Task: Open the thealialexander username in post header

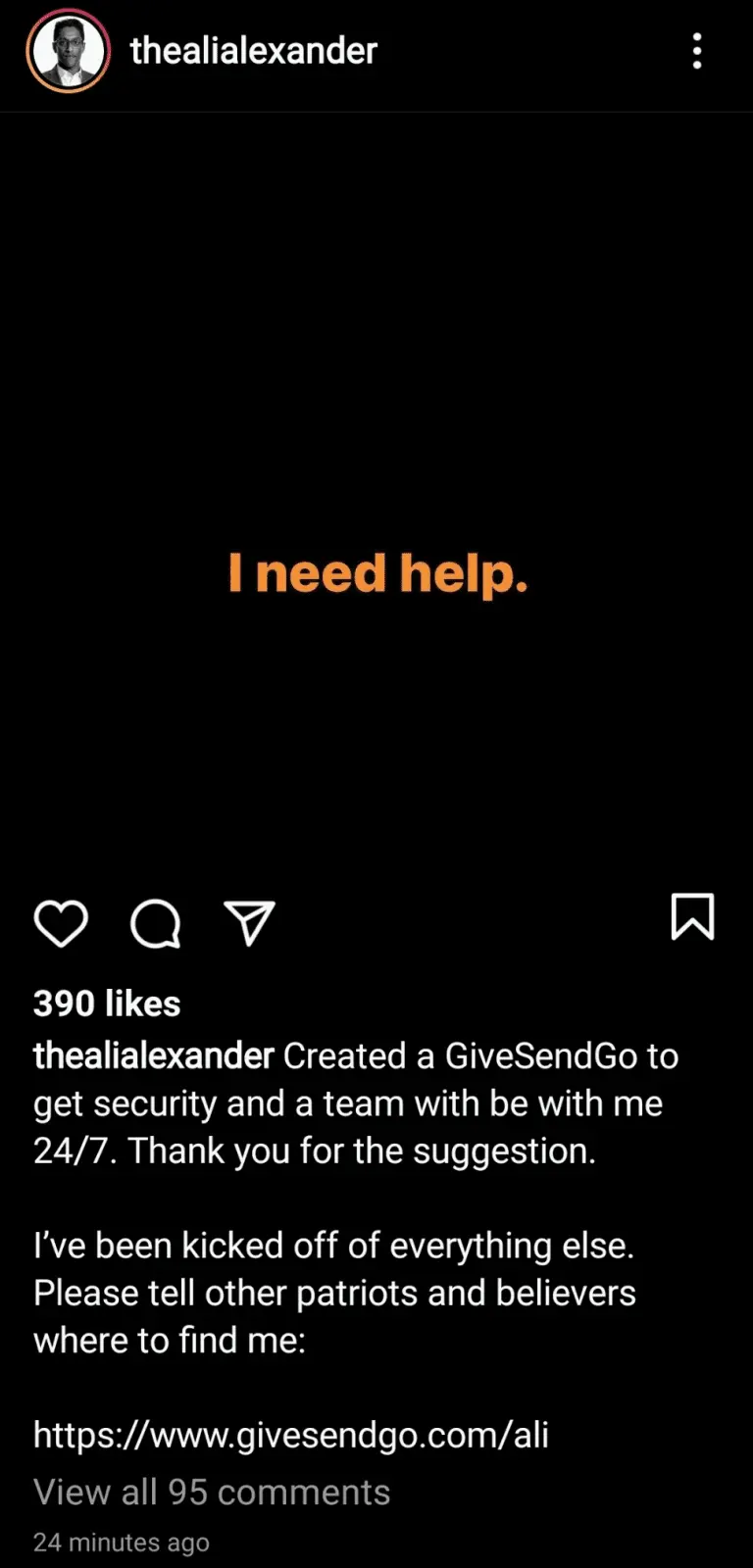Action: point(253,51)
